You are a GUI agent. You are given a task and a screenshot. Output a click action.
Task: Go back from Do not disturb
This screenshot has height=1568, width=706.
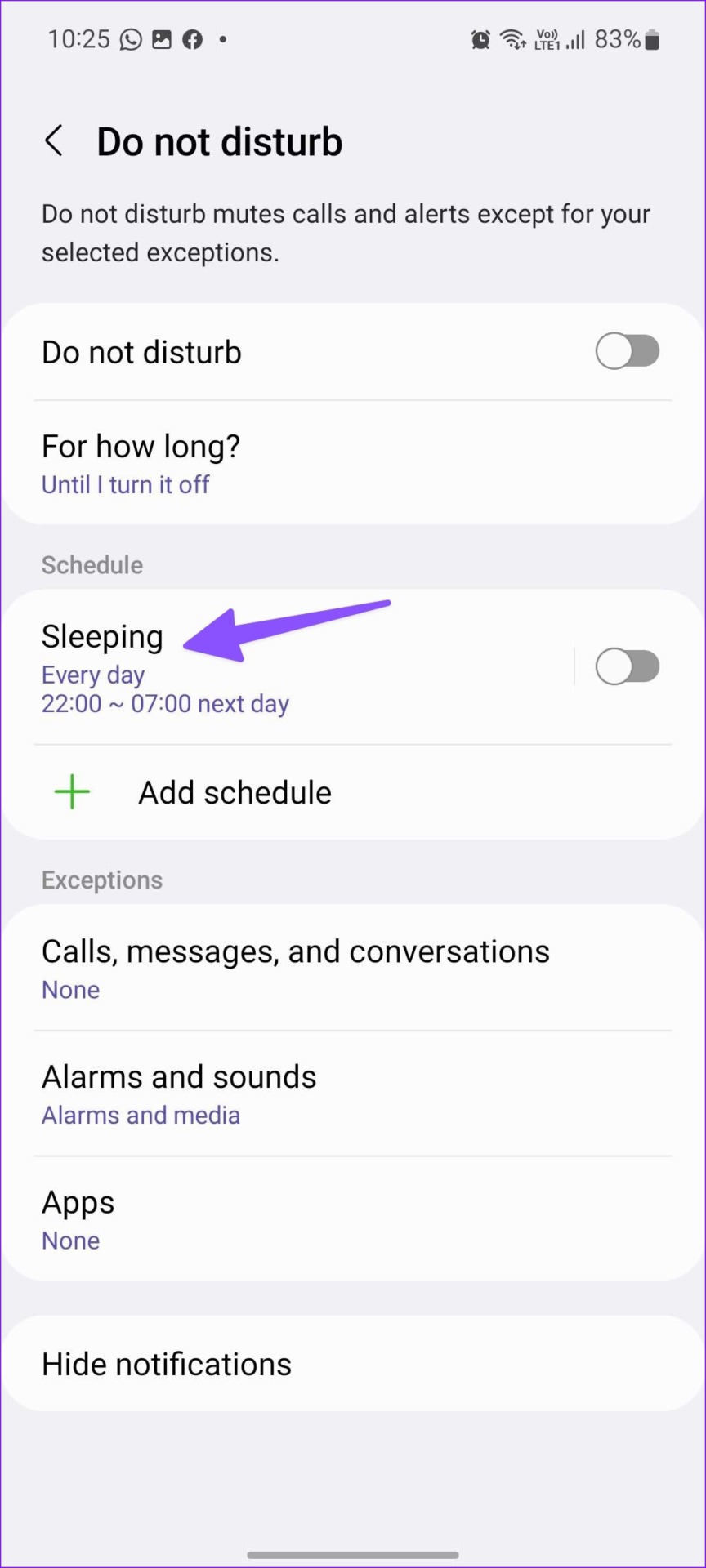(x=54, y=141)
